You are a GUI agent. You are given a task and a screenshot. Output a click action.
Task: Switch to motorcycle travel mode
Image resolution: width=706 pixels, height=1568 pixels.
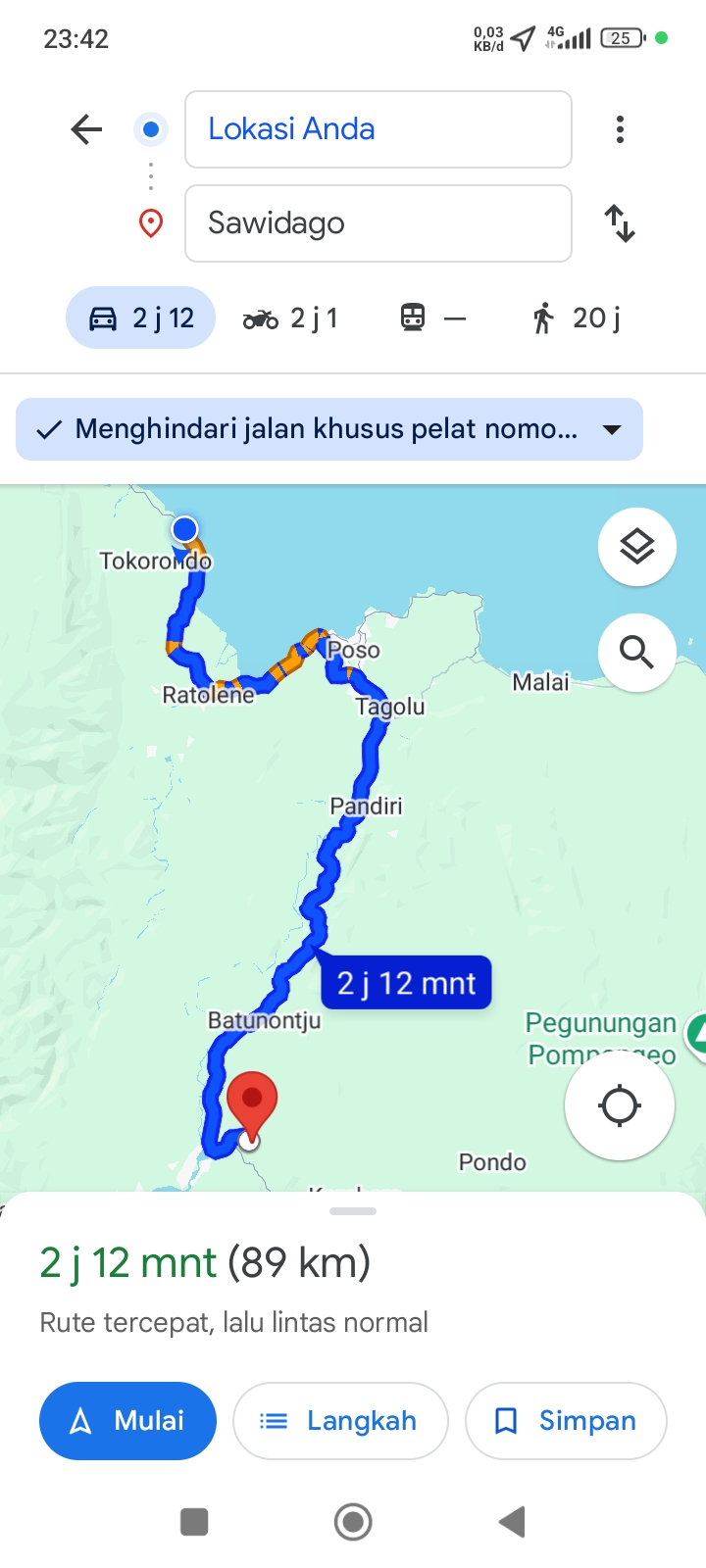[290, 318]
